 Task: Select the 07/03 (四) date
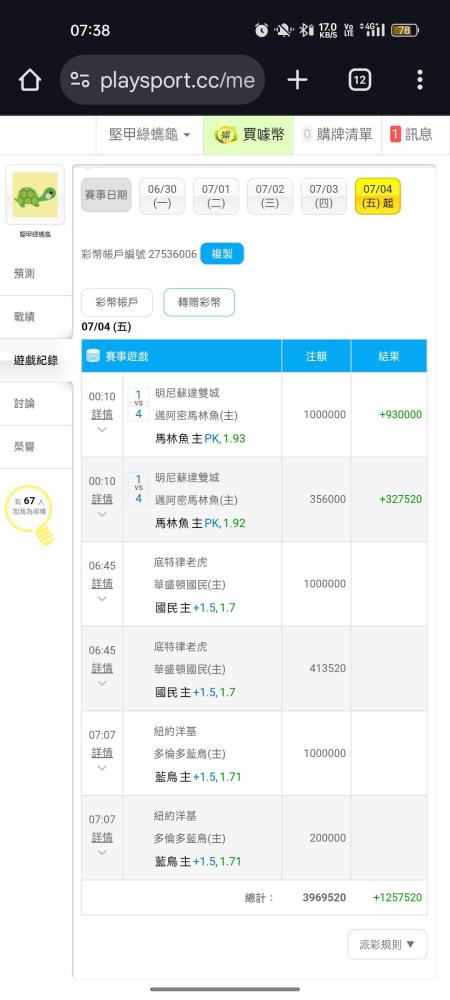tap(324, 196)
